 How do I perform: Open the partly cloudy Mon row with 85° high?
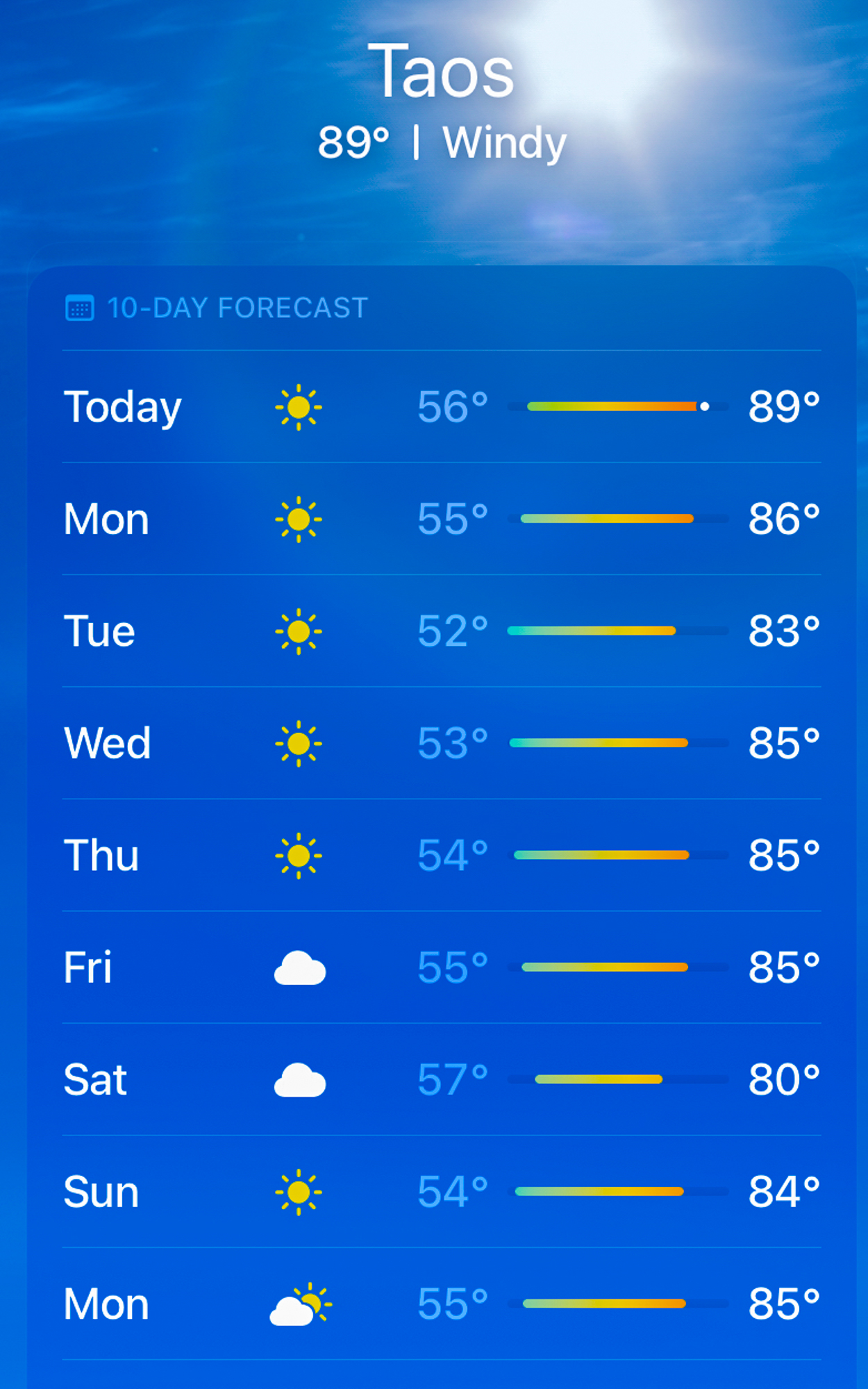[x=442, y=1304]
